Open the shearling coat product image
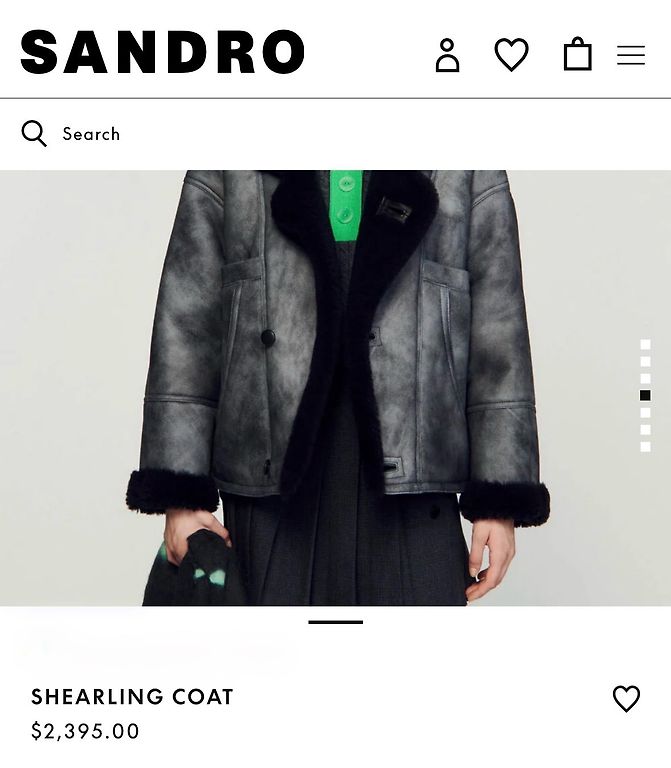 coord(335,388)
